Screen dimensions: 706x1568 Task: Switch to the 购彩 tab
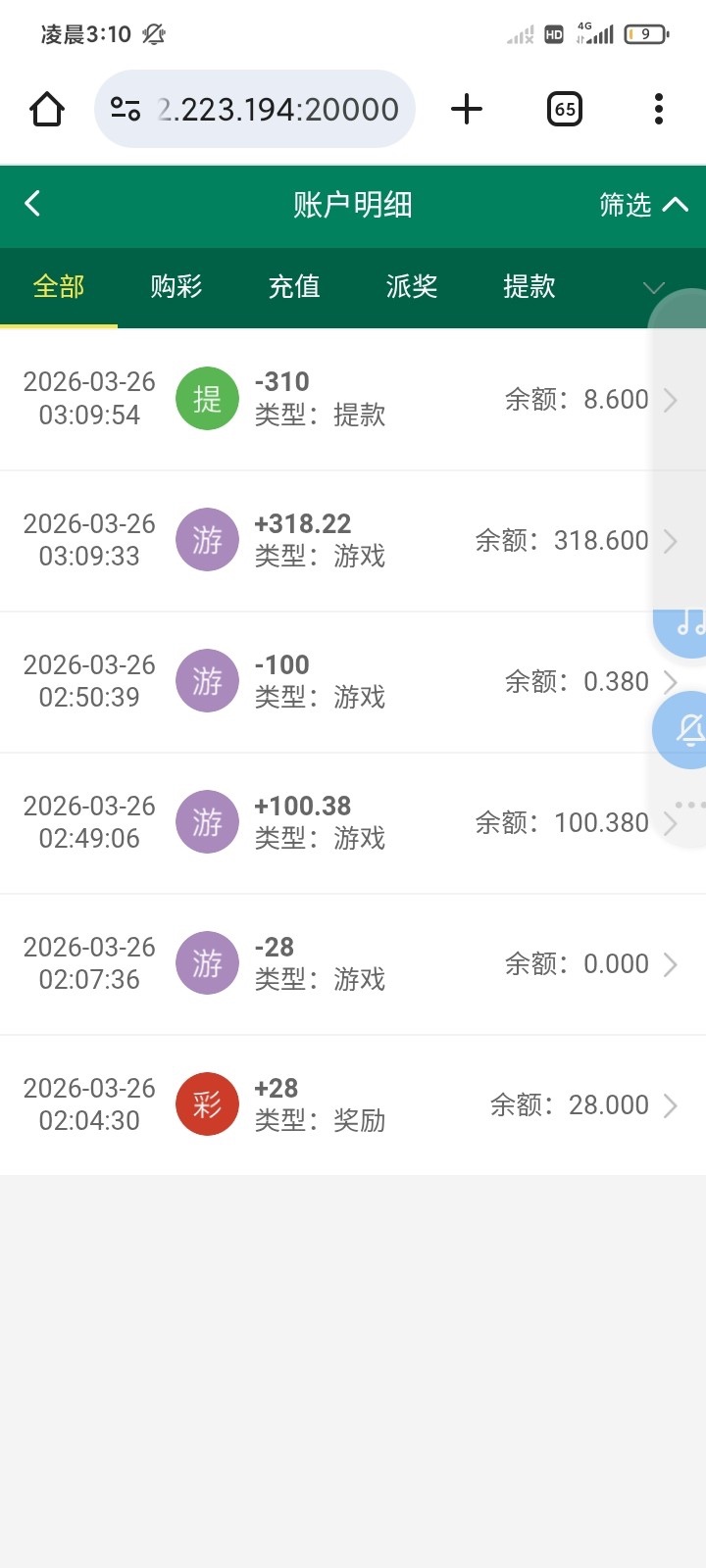(176, 287)
